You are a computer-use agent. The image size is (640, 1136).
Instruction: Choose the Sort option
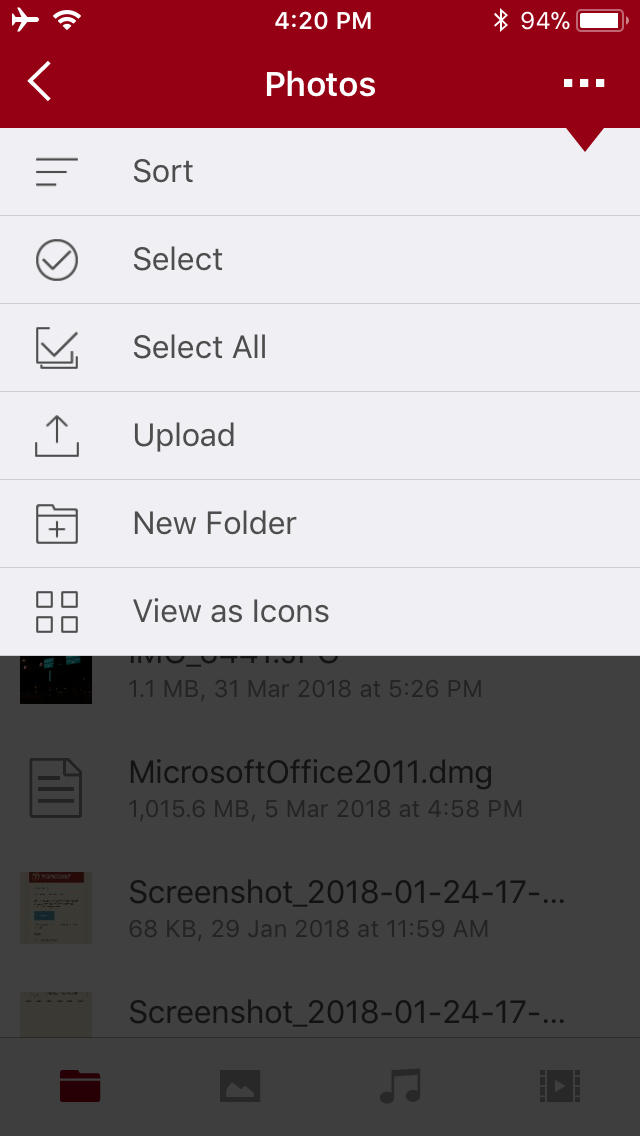click(x=320, y=172)
